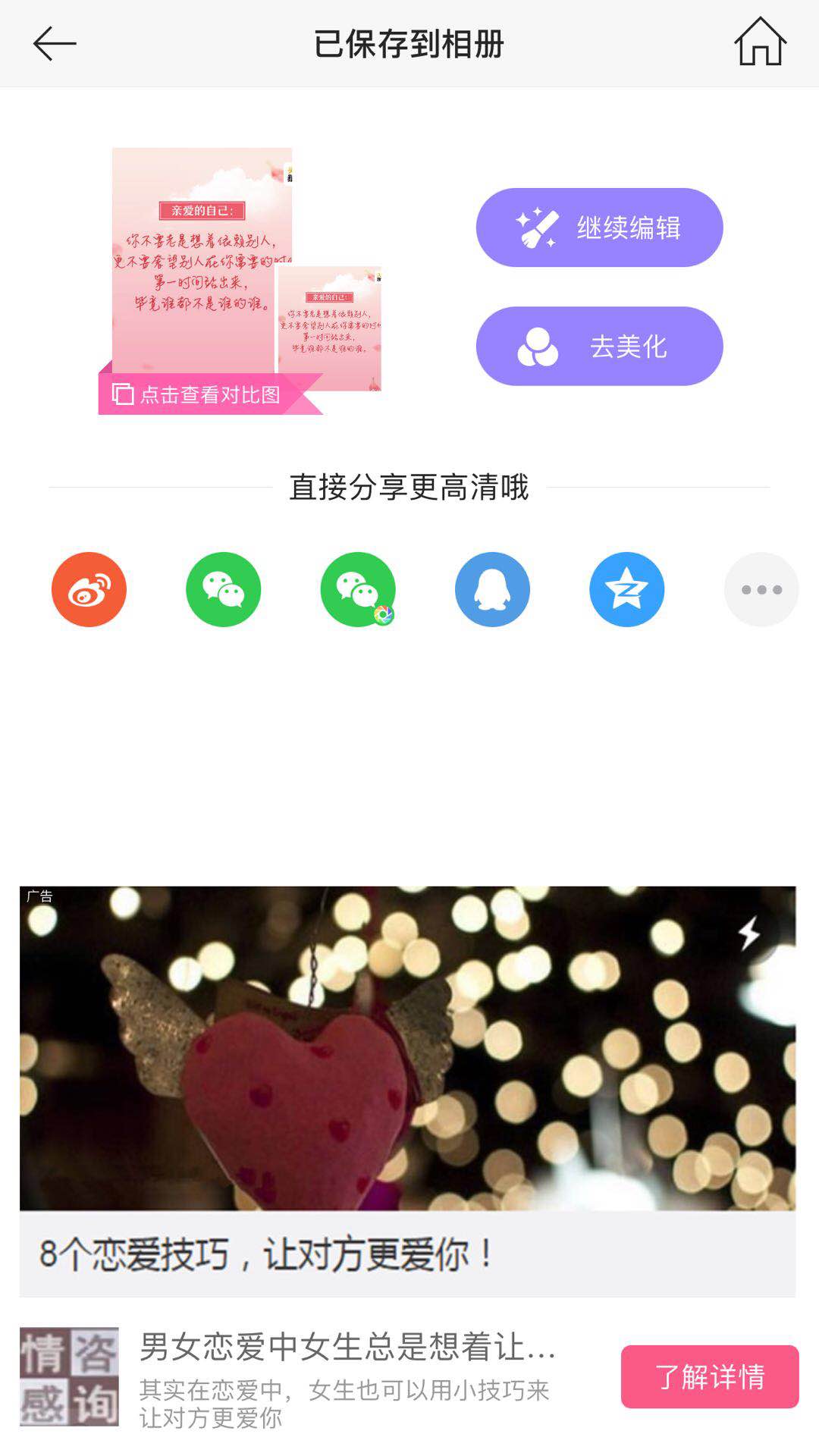Image resolution: width=819 pixels, height=1456 pixels.
Task: Share to WeChat Moments
Action: click(x=358, y=589)
